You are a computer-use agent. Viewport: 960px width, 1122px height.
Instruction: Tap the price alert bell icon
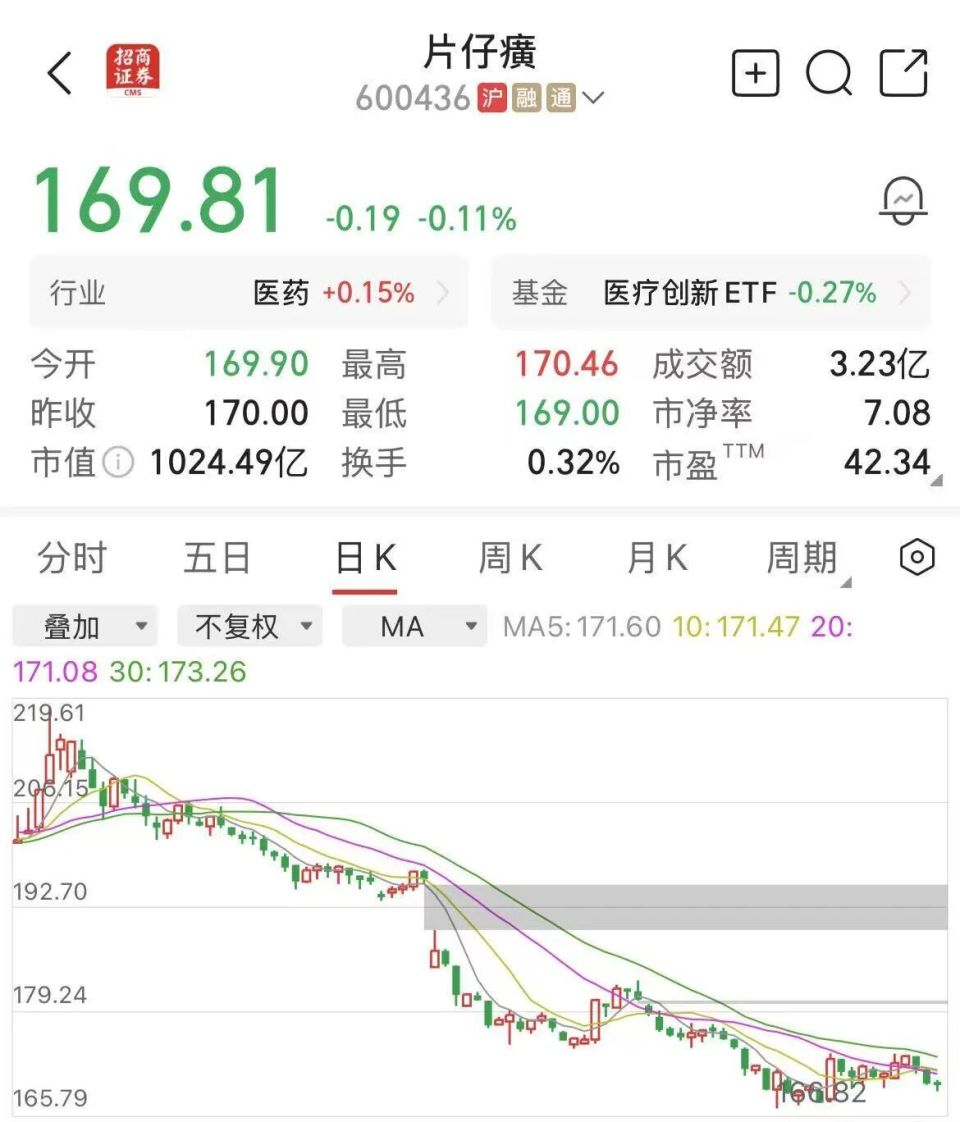[x=903, y=200]
